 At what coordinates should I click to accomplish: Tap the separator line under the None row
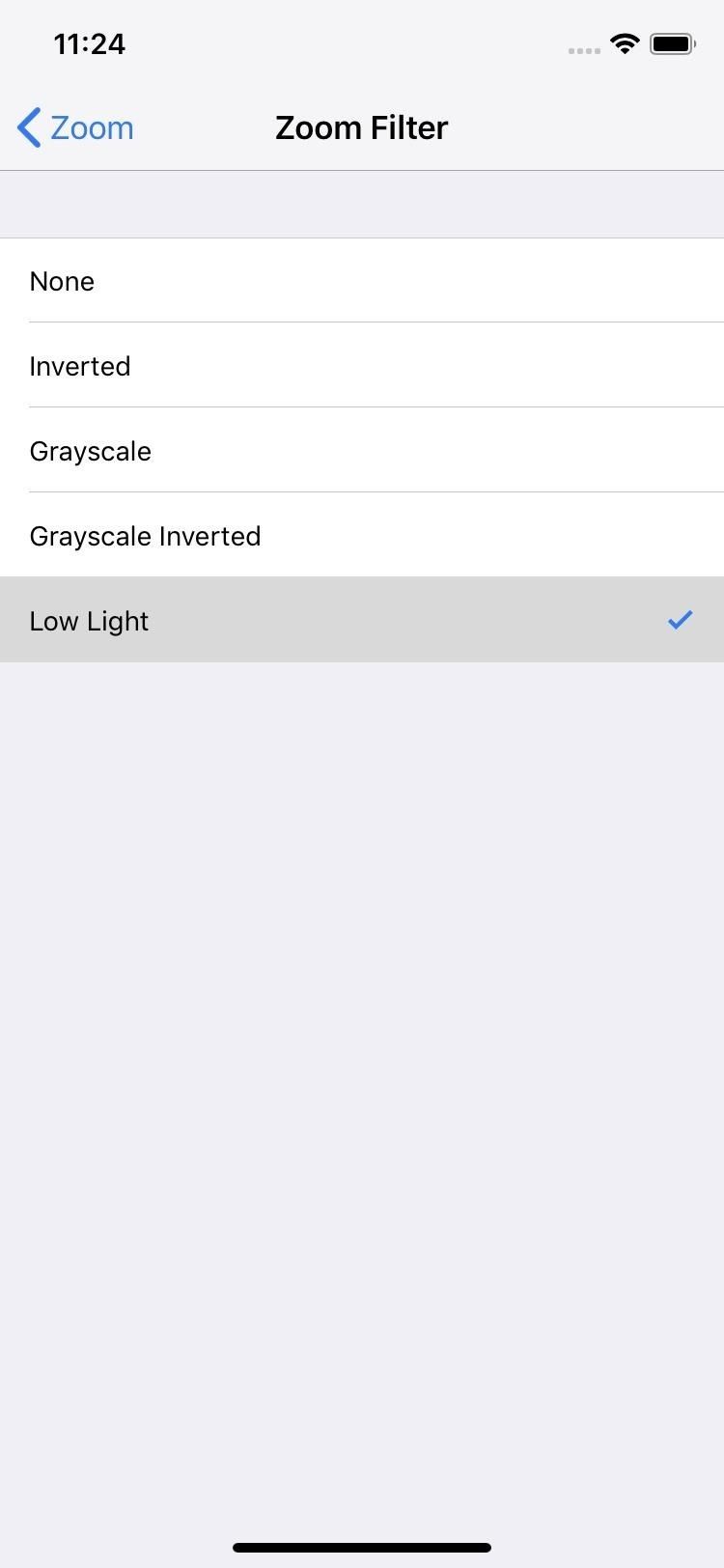[x=362, y=322]
